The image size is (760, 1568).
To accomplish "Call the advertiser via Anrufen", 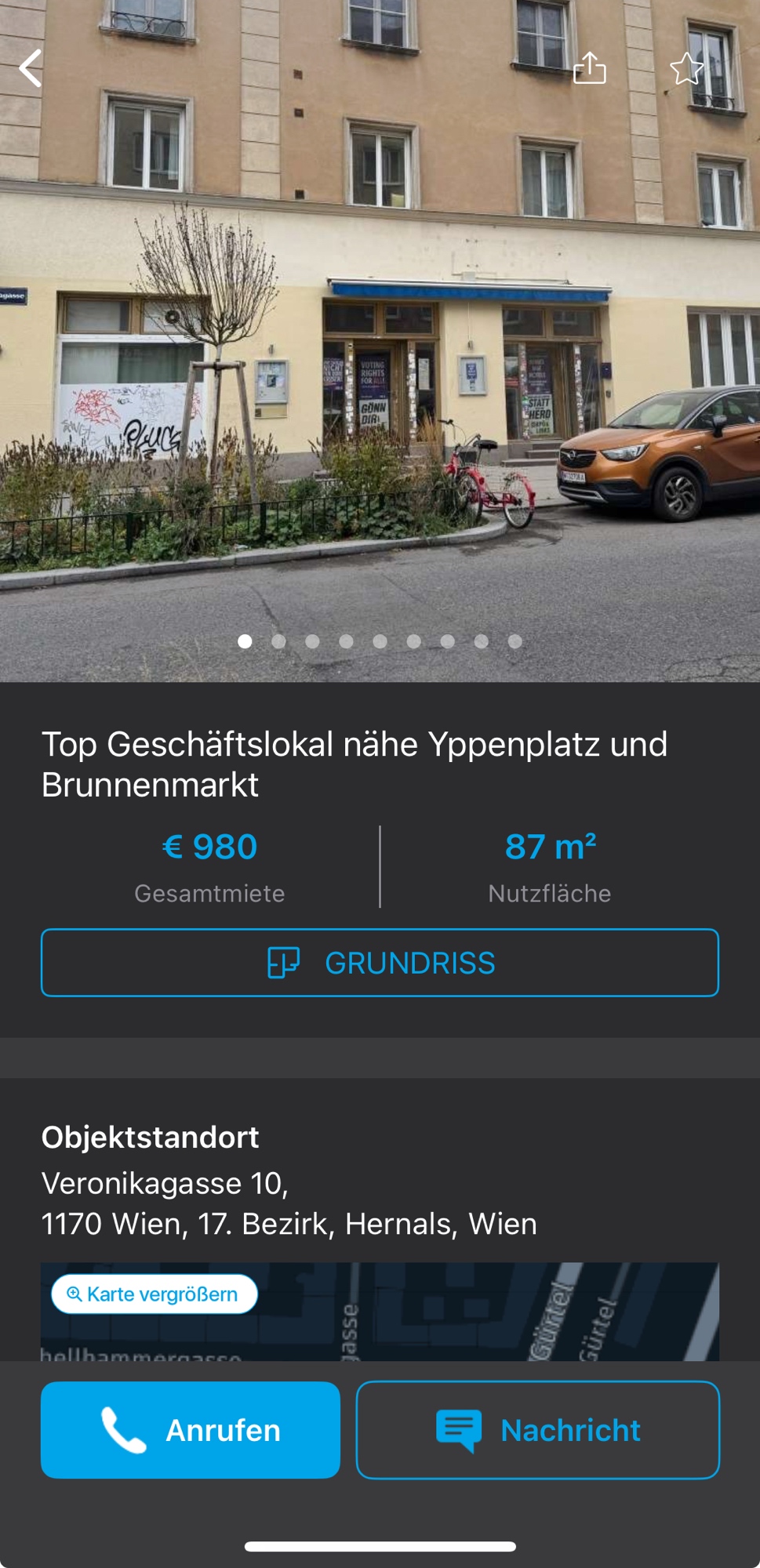I will pos(191,1430).
